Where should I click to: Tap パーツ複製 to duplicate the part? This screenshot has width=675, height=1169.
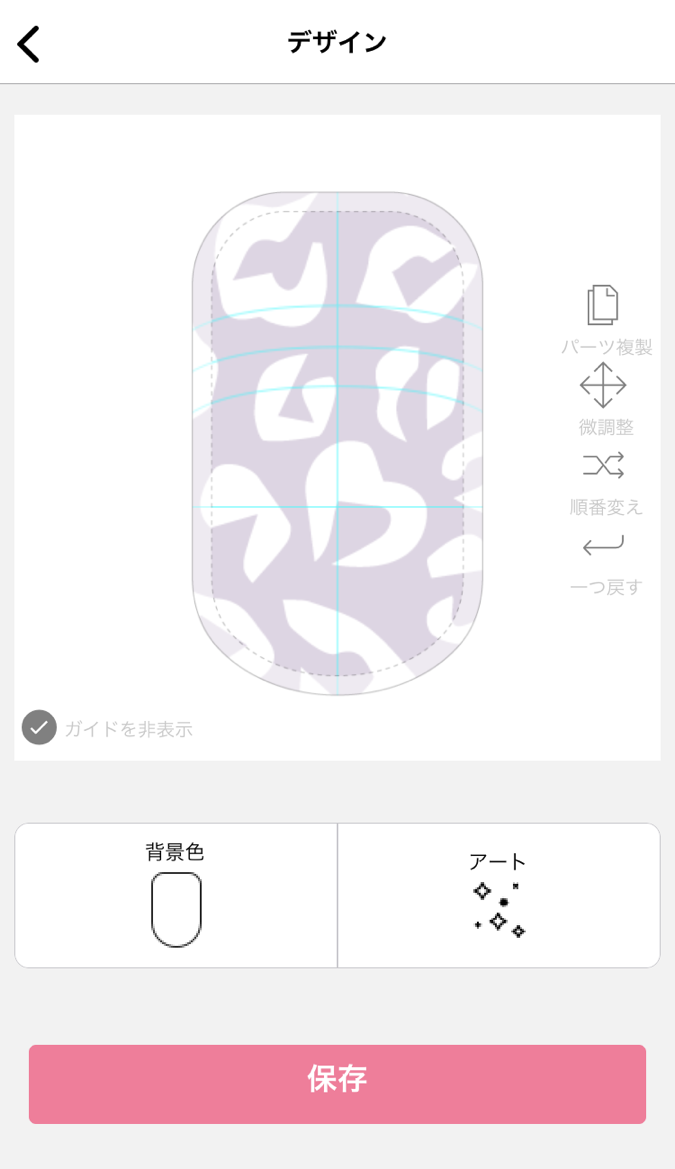pyautogui.click(x=606, y=321)
